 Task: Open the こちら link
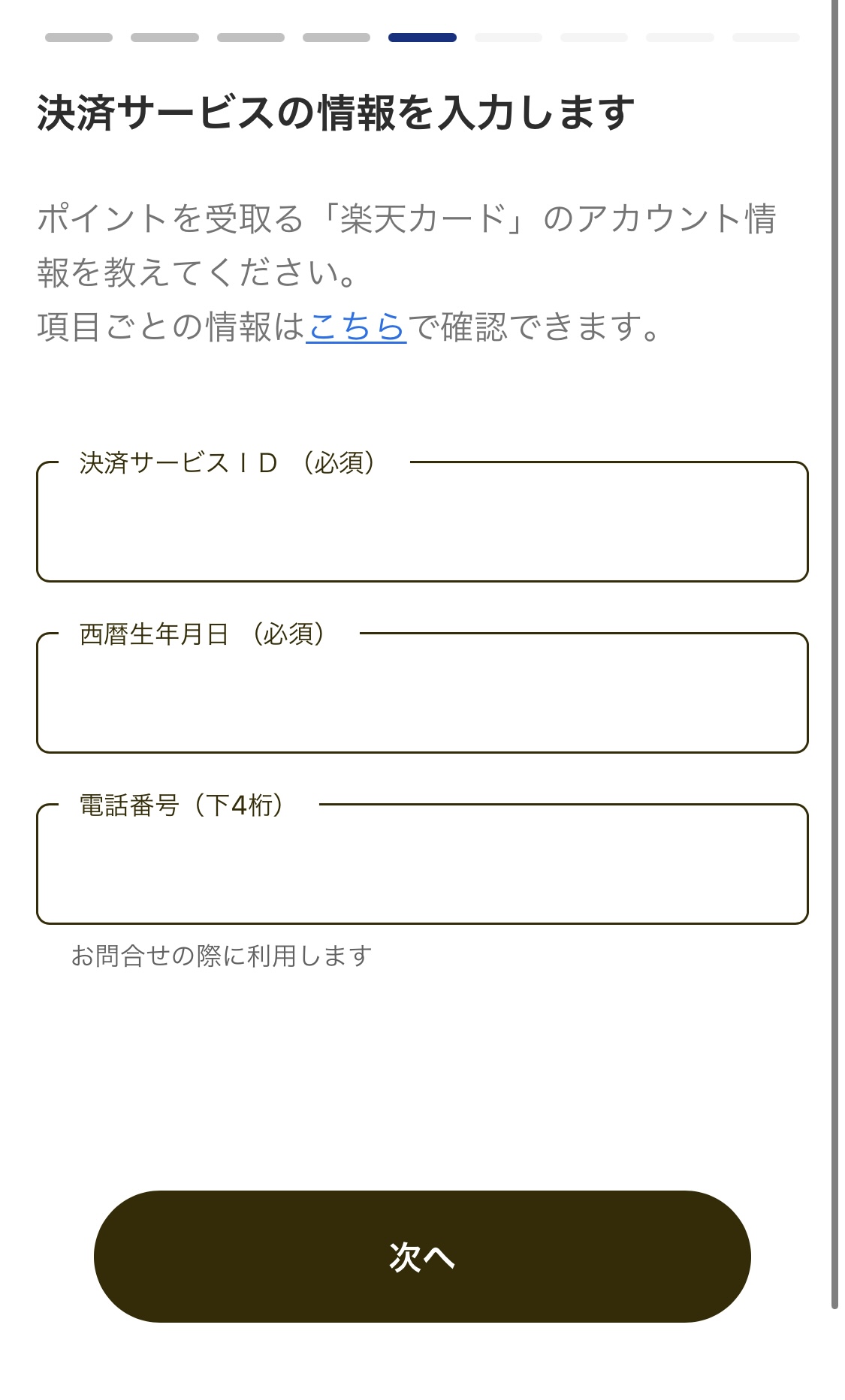tap(356, 327)
